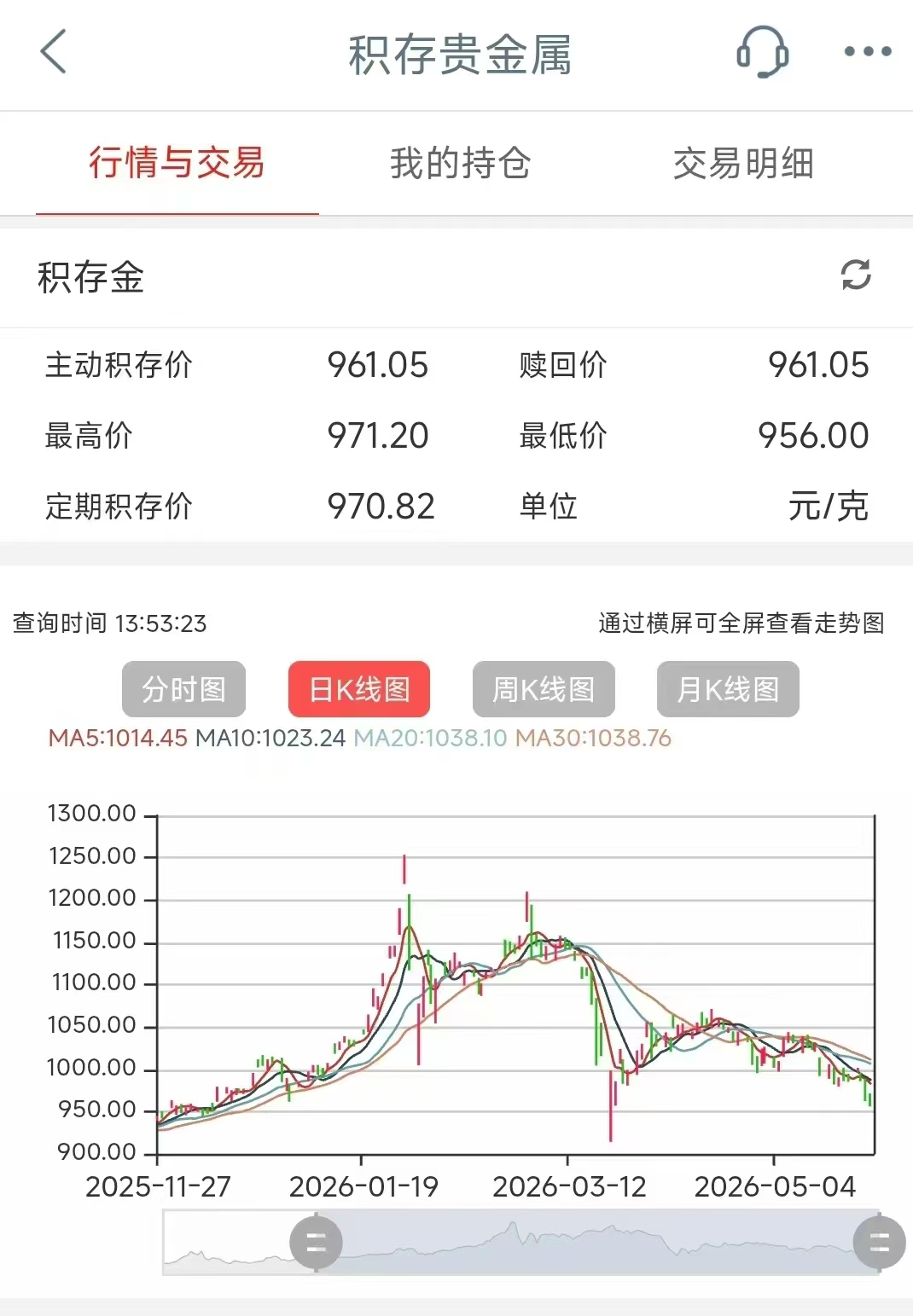Open the three-dot overflow menu

pos(867,52)
